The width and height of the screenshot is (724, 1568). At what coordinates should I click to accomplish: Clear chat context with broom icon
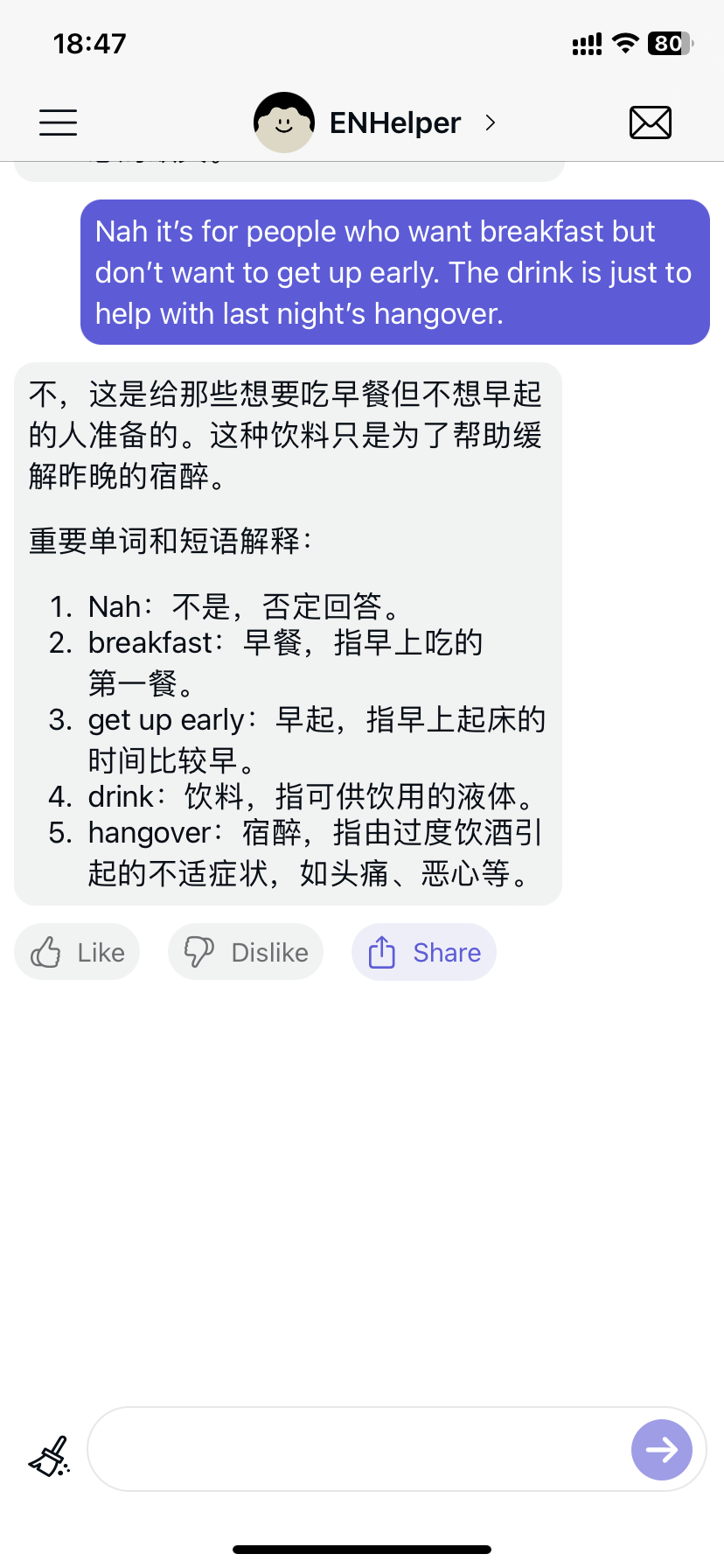point(49,1455)
